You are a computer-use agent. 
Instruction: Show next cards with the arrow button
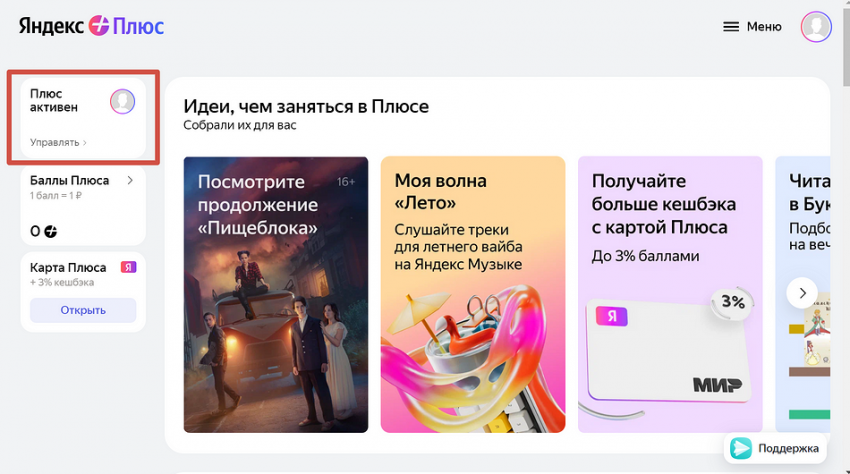coord(802,293)
